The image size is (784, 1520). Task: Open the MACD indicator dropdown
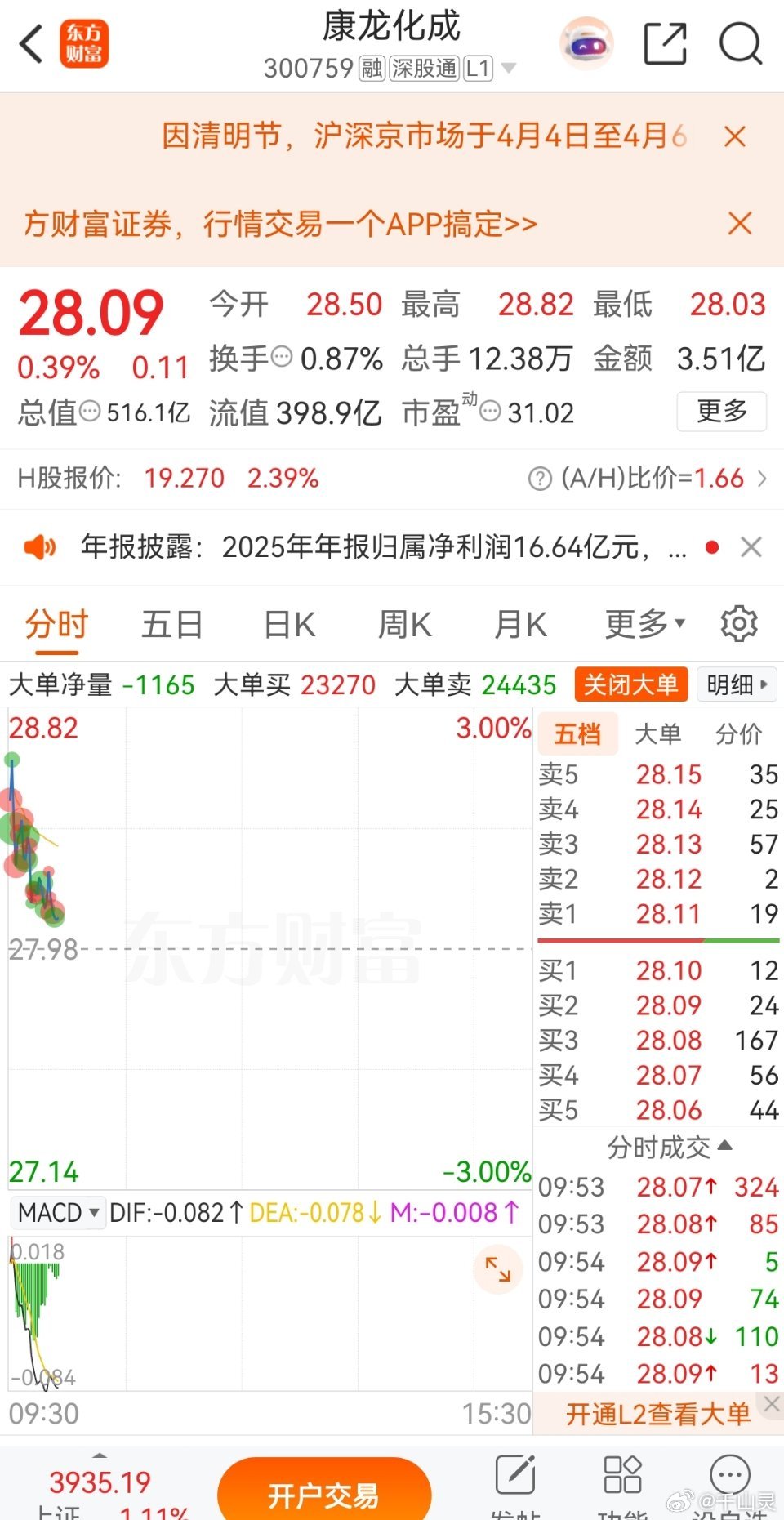pos(57,1212)
